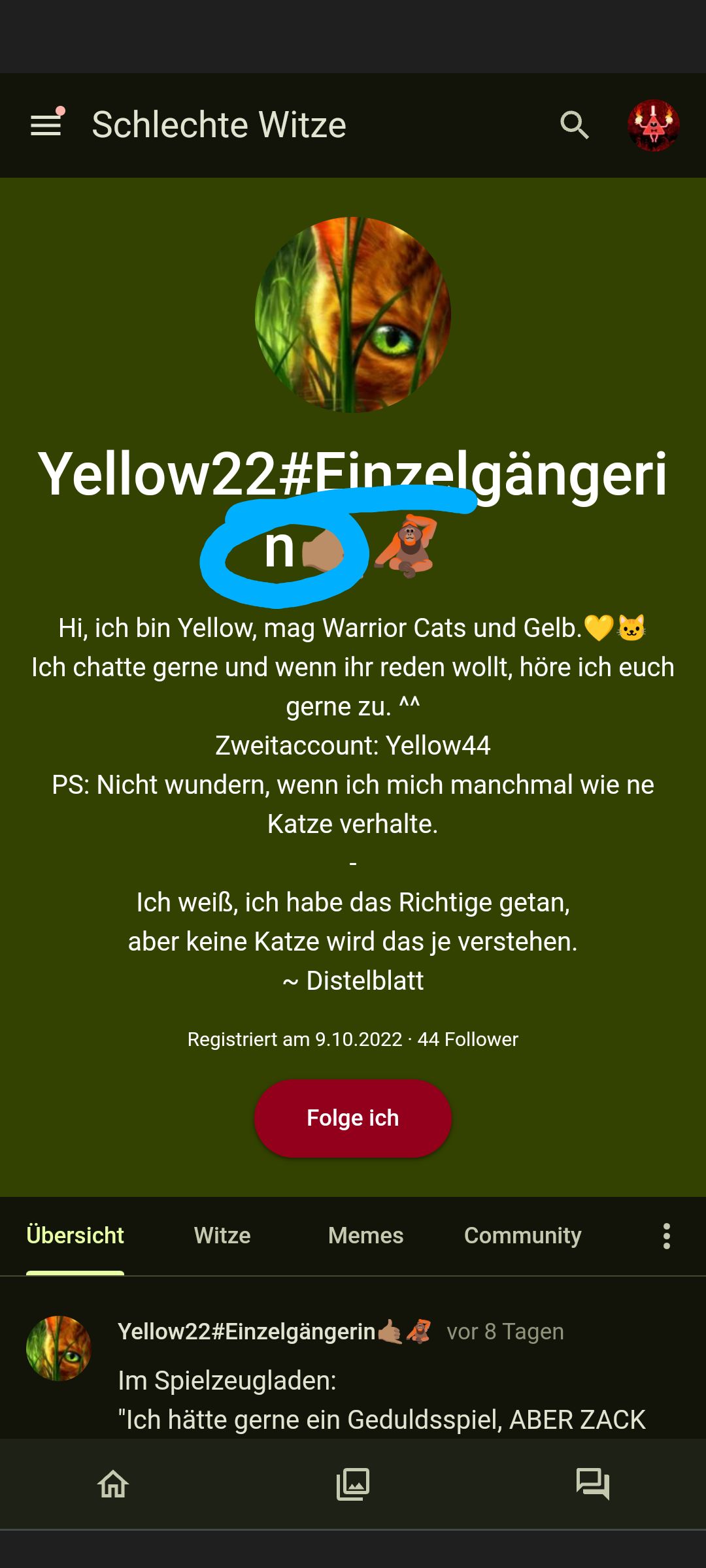Open my profile avatar in app bar
Viewport: 706px width, 1568px height.
[653, 125]
